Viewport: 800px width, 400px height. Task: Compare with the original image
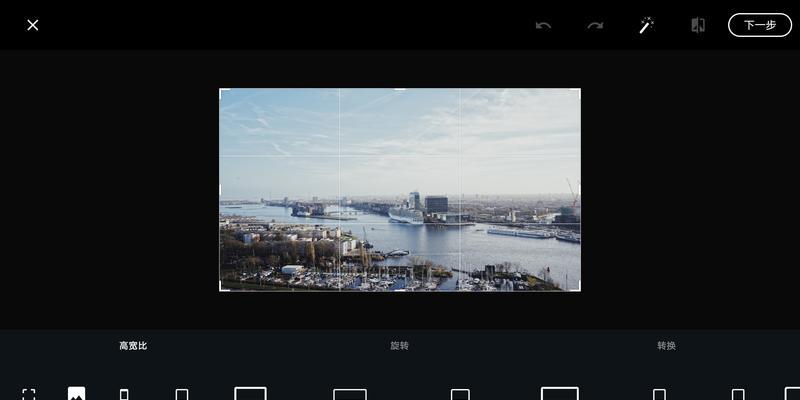point(698,25)
